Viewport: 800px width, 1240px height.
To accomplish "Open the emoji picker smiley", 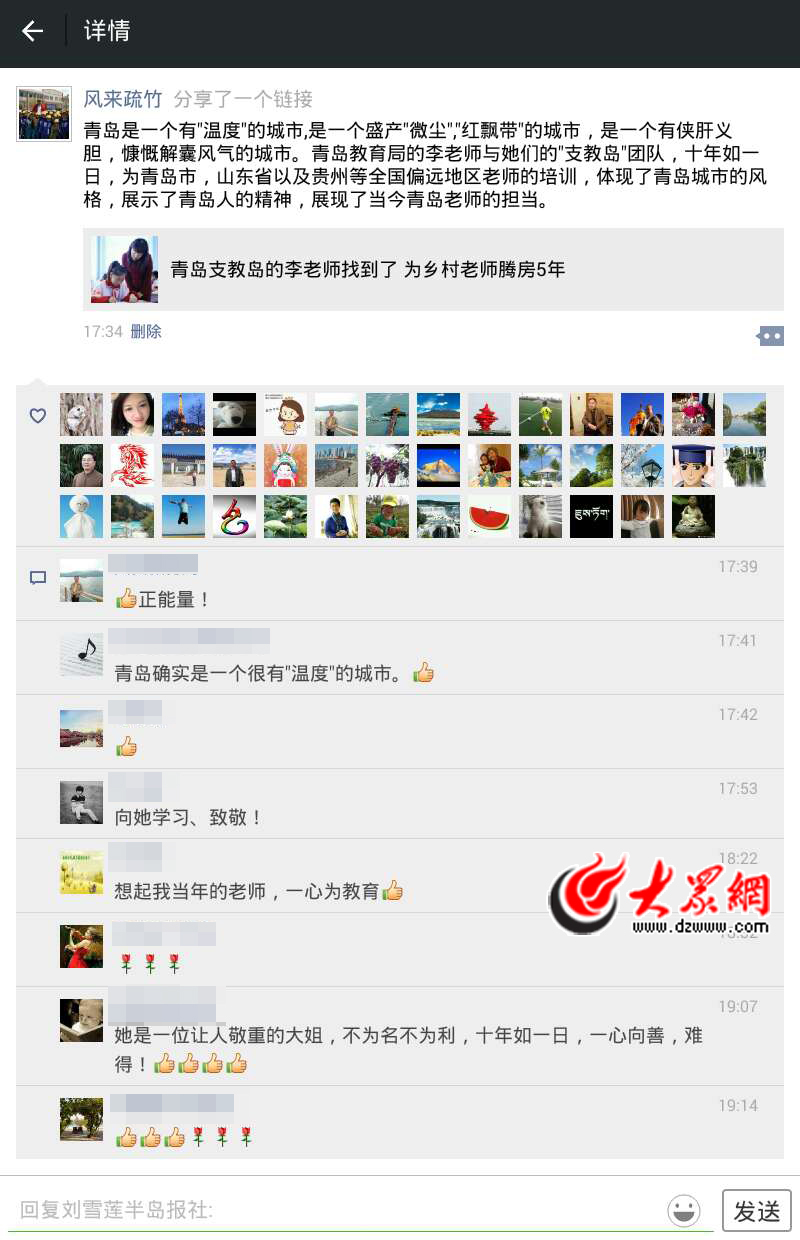I will click(x=684, y=1210).
